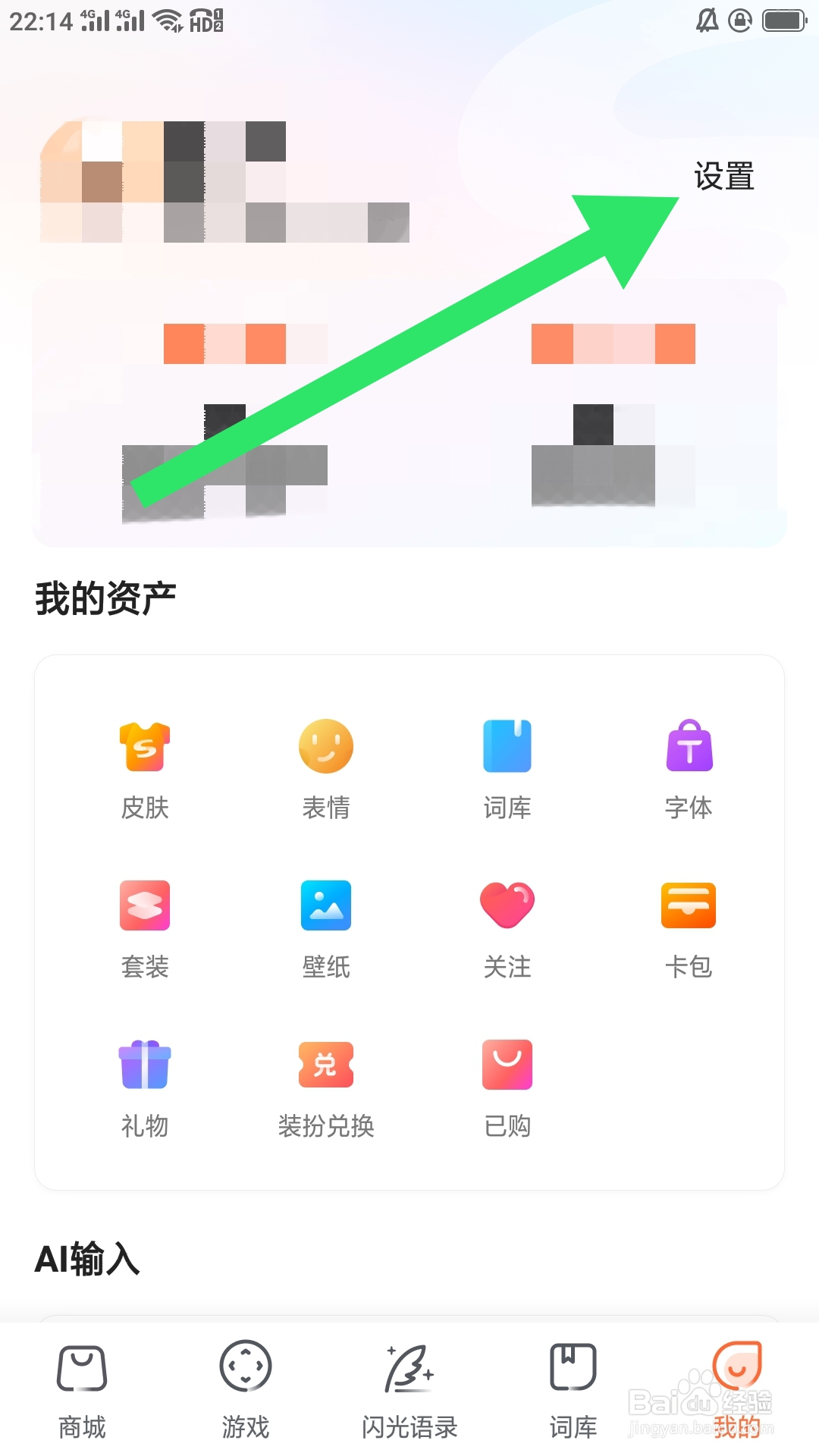This screenshot has height=1456, width=819.
Task: Open the 套装 (suits) icon
Action: (145, 925)
